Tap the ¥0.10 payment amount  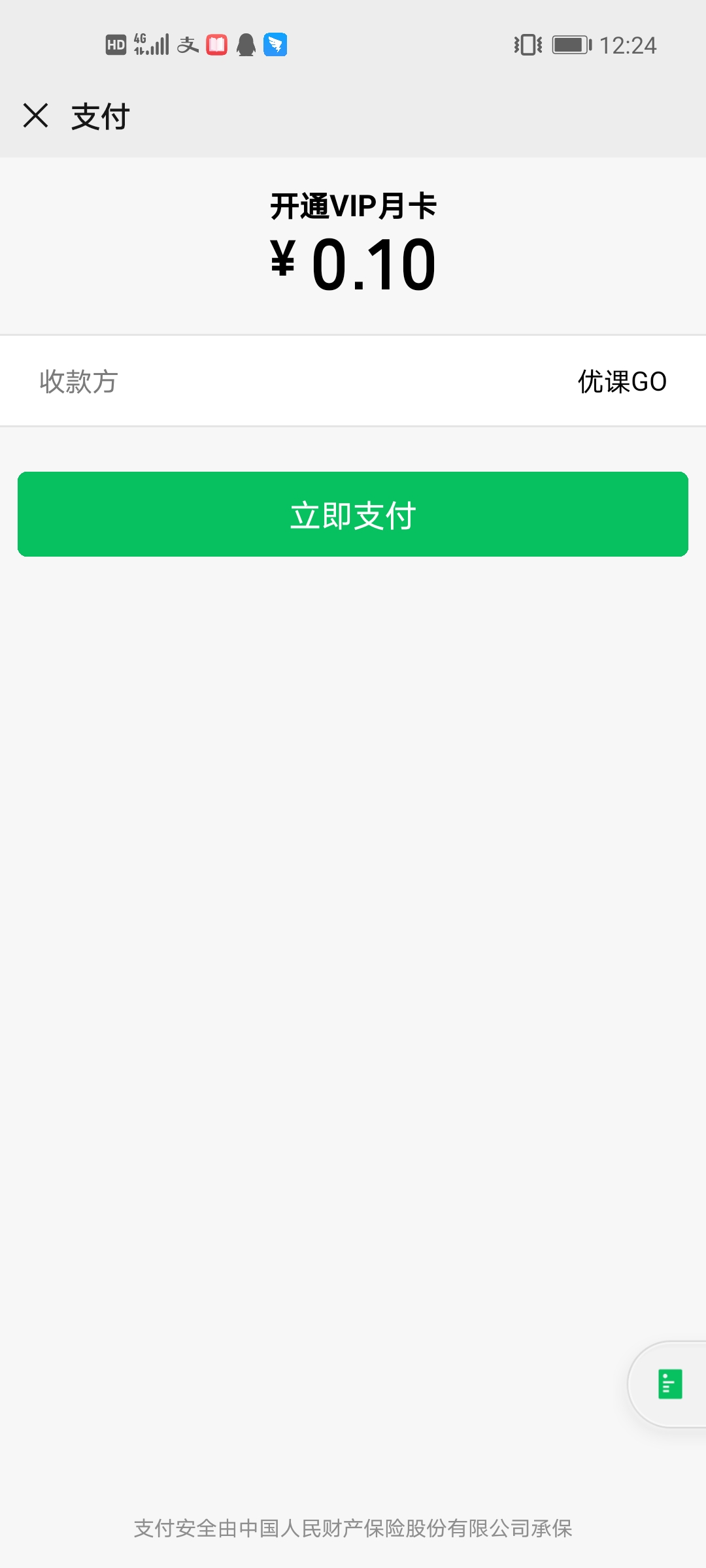point(353,263)
